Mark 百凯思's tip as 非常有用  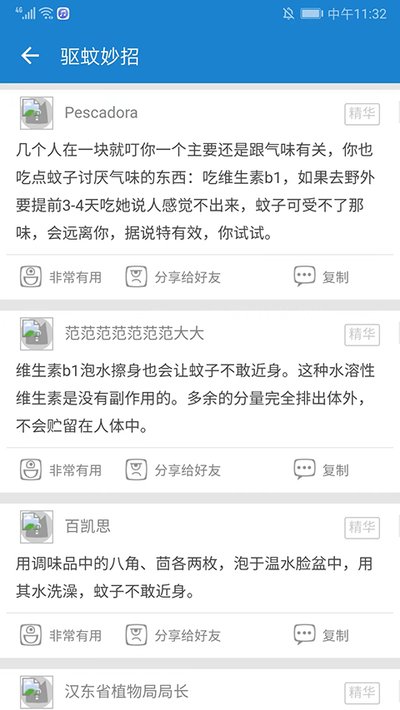[x=61, y=635]
